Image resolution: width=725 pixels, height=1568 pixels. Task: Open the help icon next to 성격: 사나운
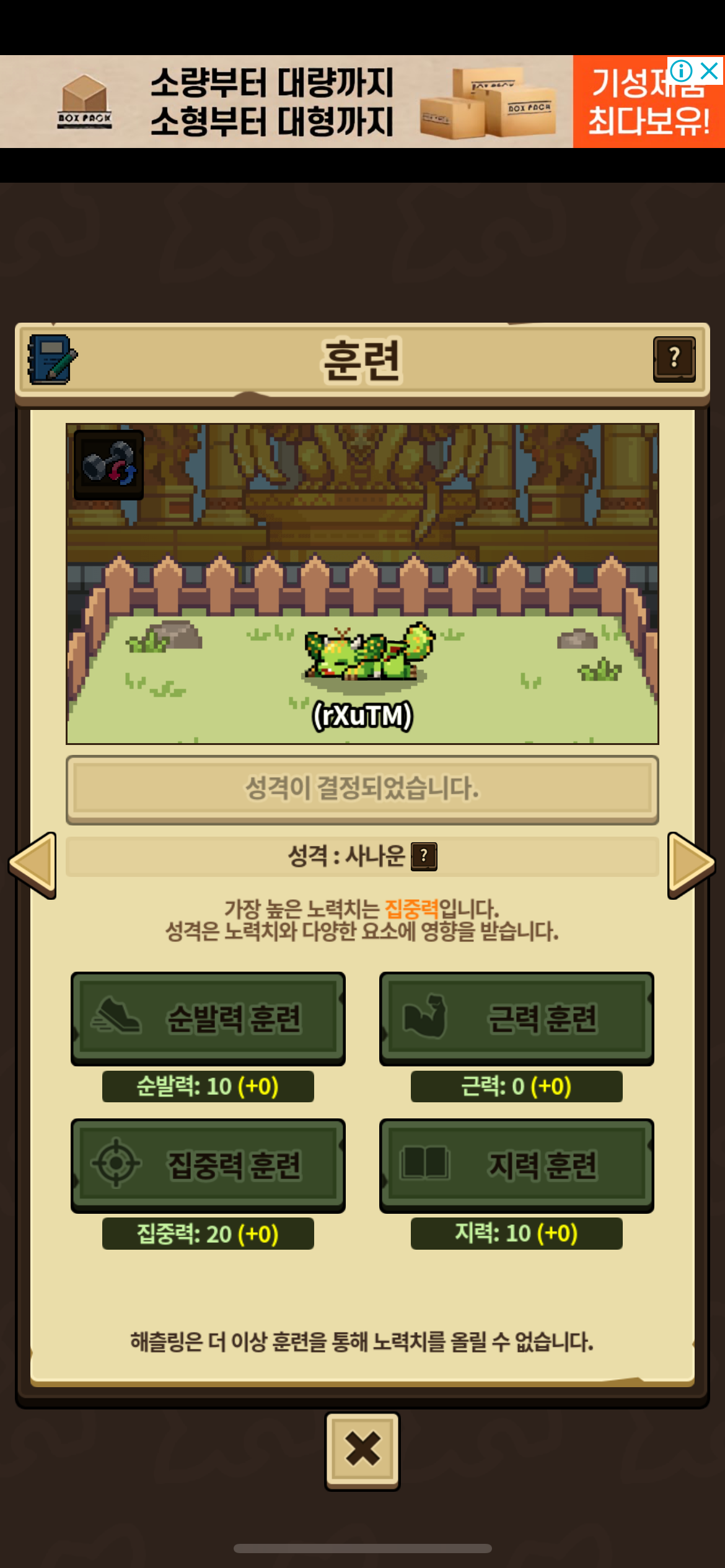click(x=424, y=856)
